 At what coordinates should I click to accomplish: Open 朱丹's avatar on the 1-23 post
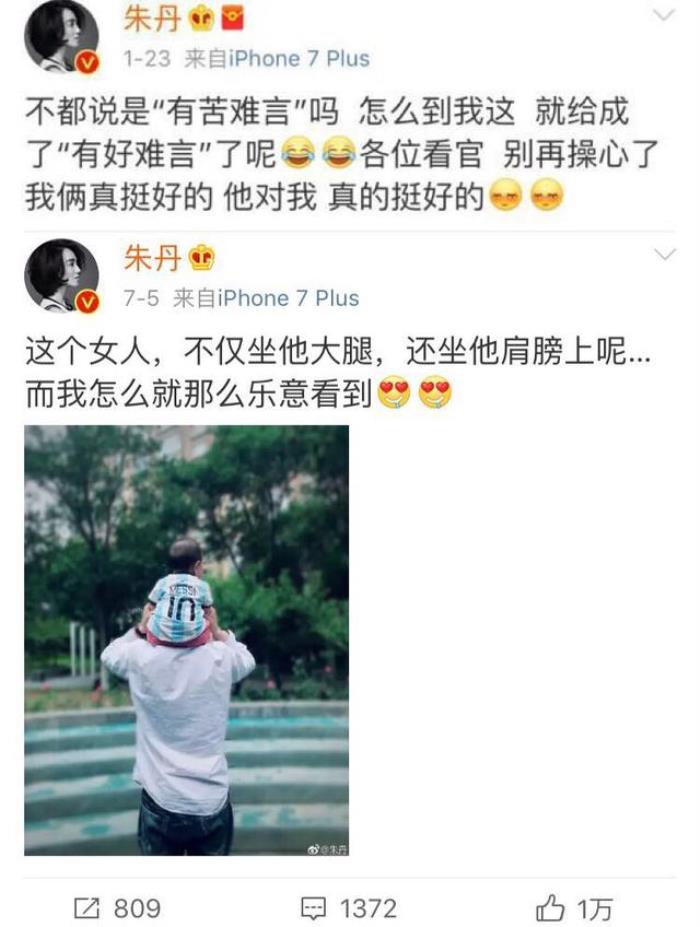[x=62, y=36]
